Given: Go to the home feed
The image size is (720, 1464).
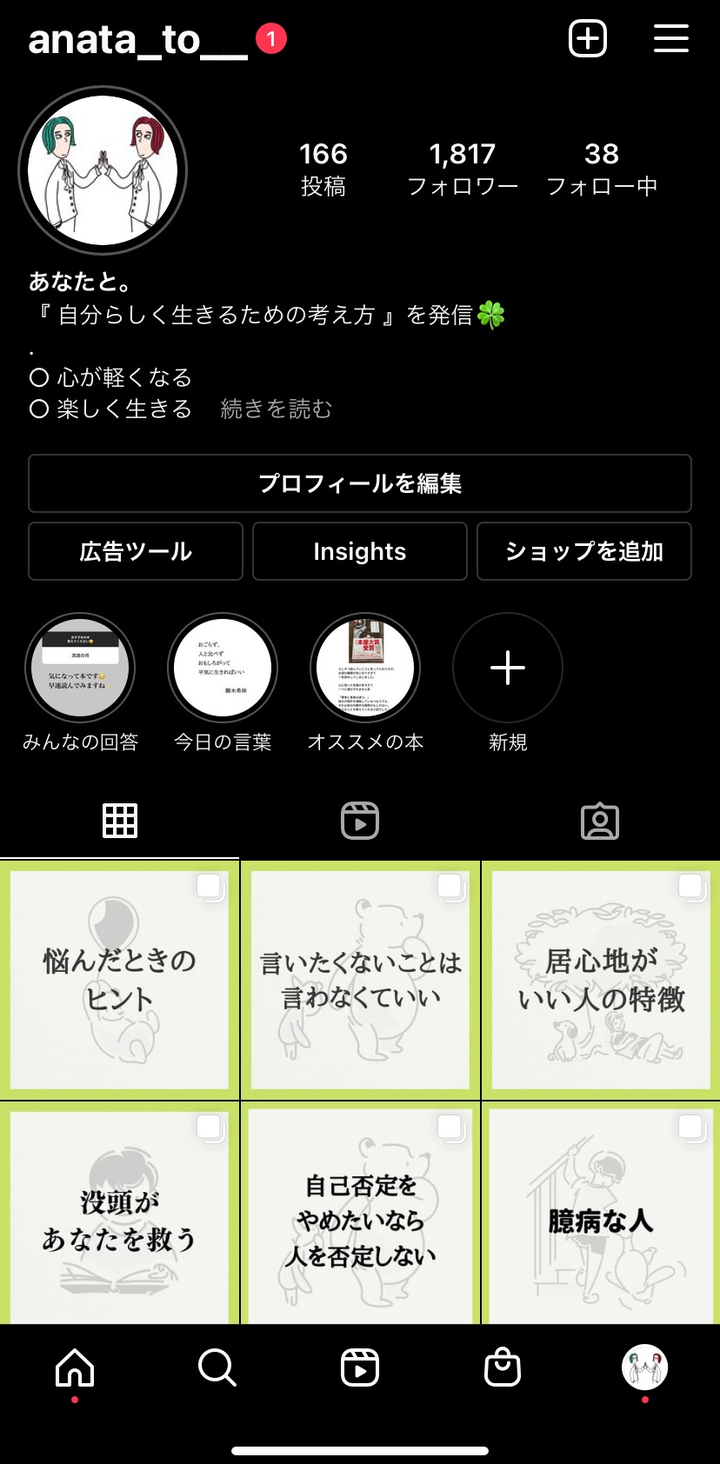Looking at the screenshot, I should (x=75, y=1367).
